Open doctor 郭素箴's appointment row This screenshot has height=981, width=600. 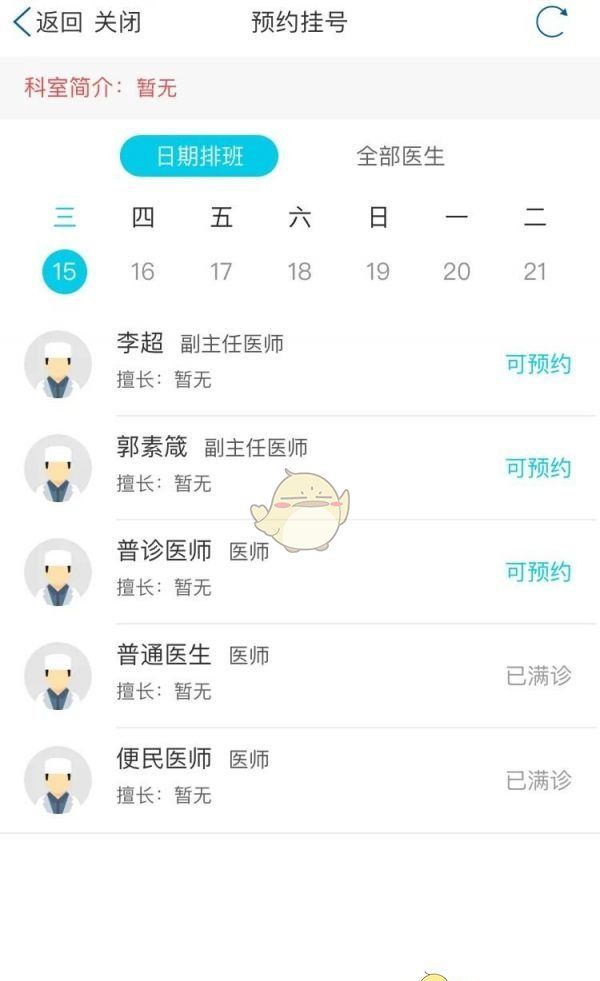coord(300,467)
